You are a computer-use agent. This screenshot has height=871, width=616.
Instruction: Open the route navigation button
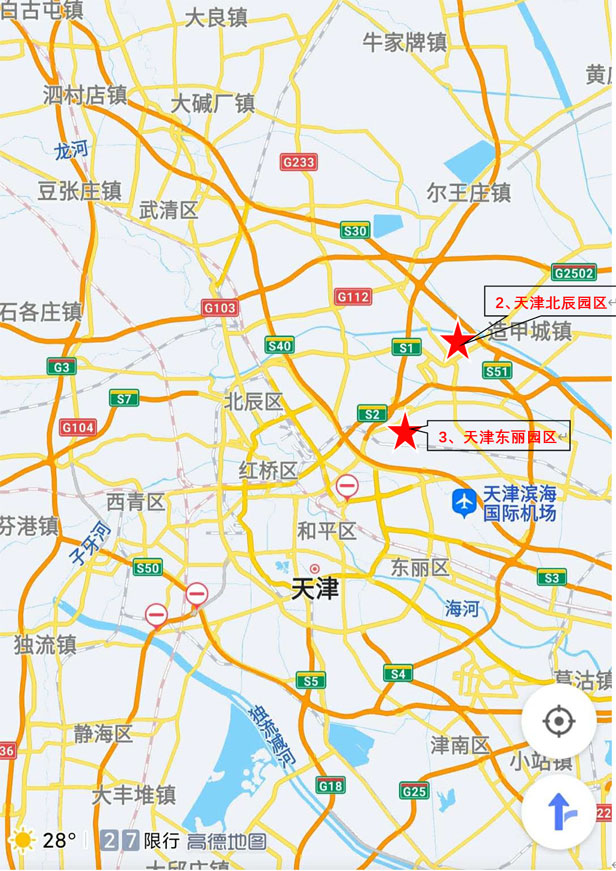pyautogui.click(x=559, y=811)
